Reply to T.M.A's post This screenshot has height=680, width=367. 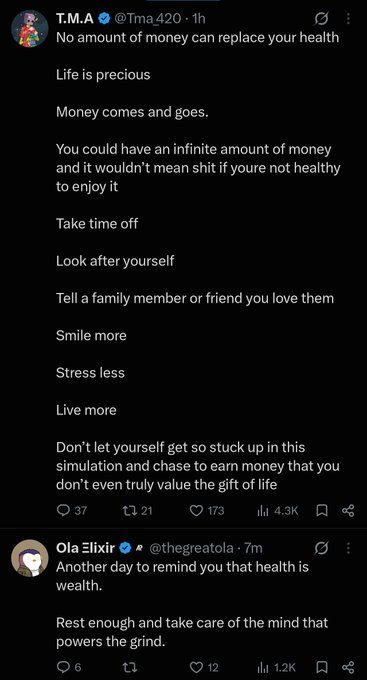(72, 510)
